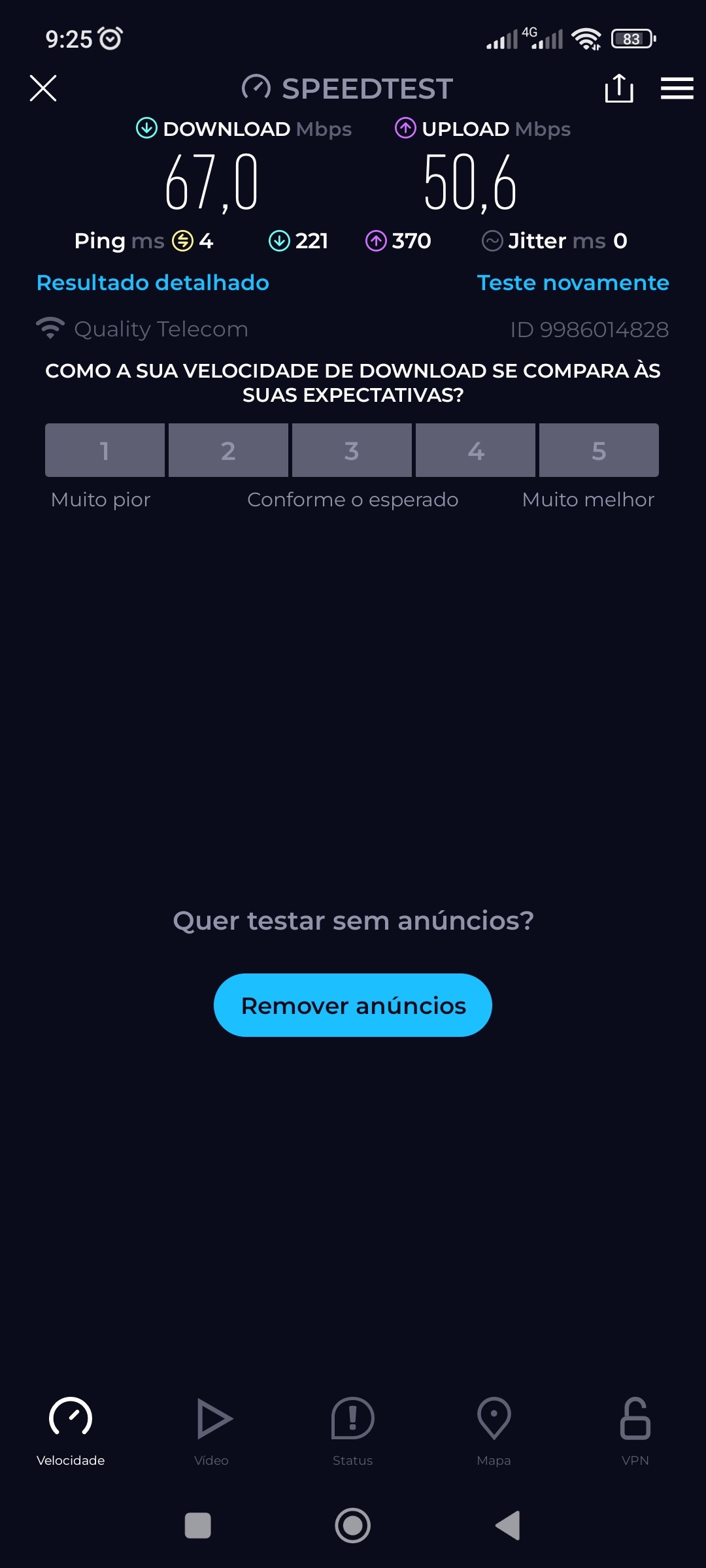
Task: Close the speed test result
Action: pyautogui.click(x=43, y=88)
